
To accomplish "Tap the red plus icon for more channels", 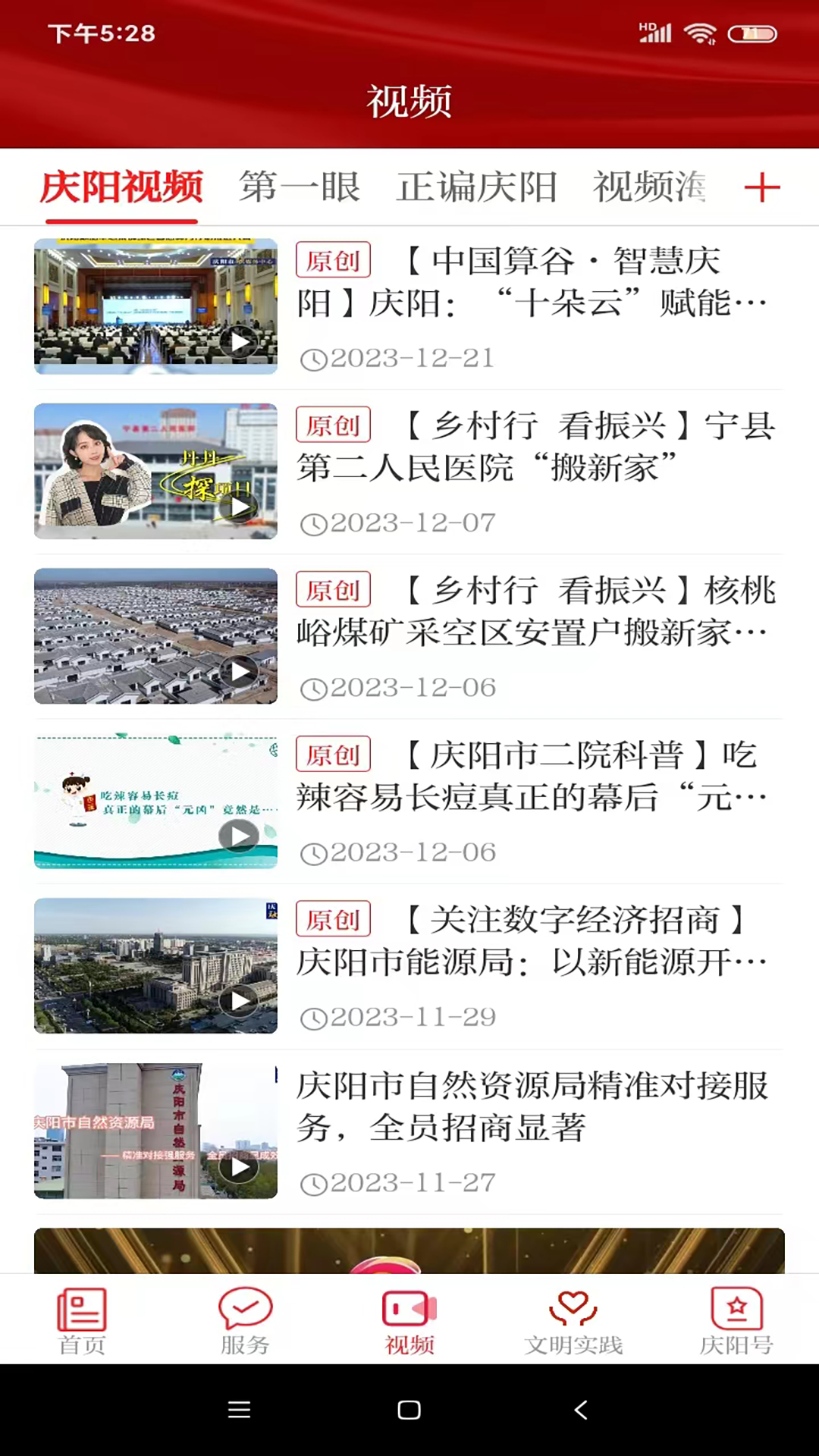I will coord(764,187).
